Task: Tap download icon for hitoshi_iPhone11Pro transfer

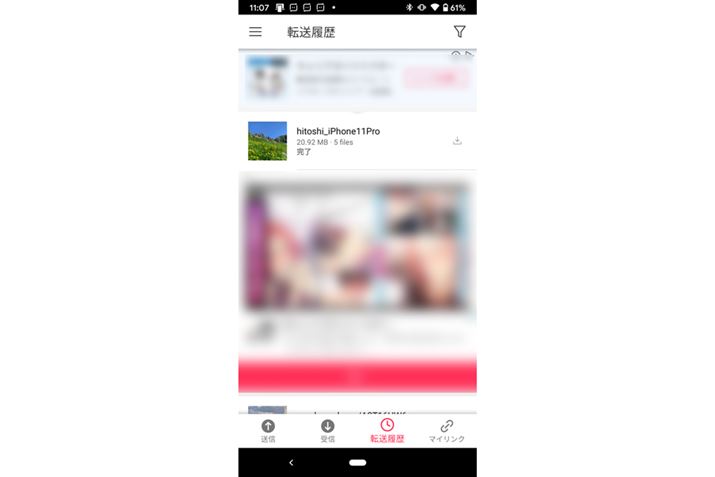Action: click(457, 141)
